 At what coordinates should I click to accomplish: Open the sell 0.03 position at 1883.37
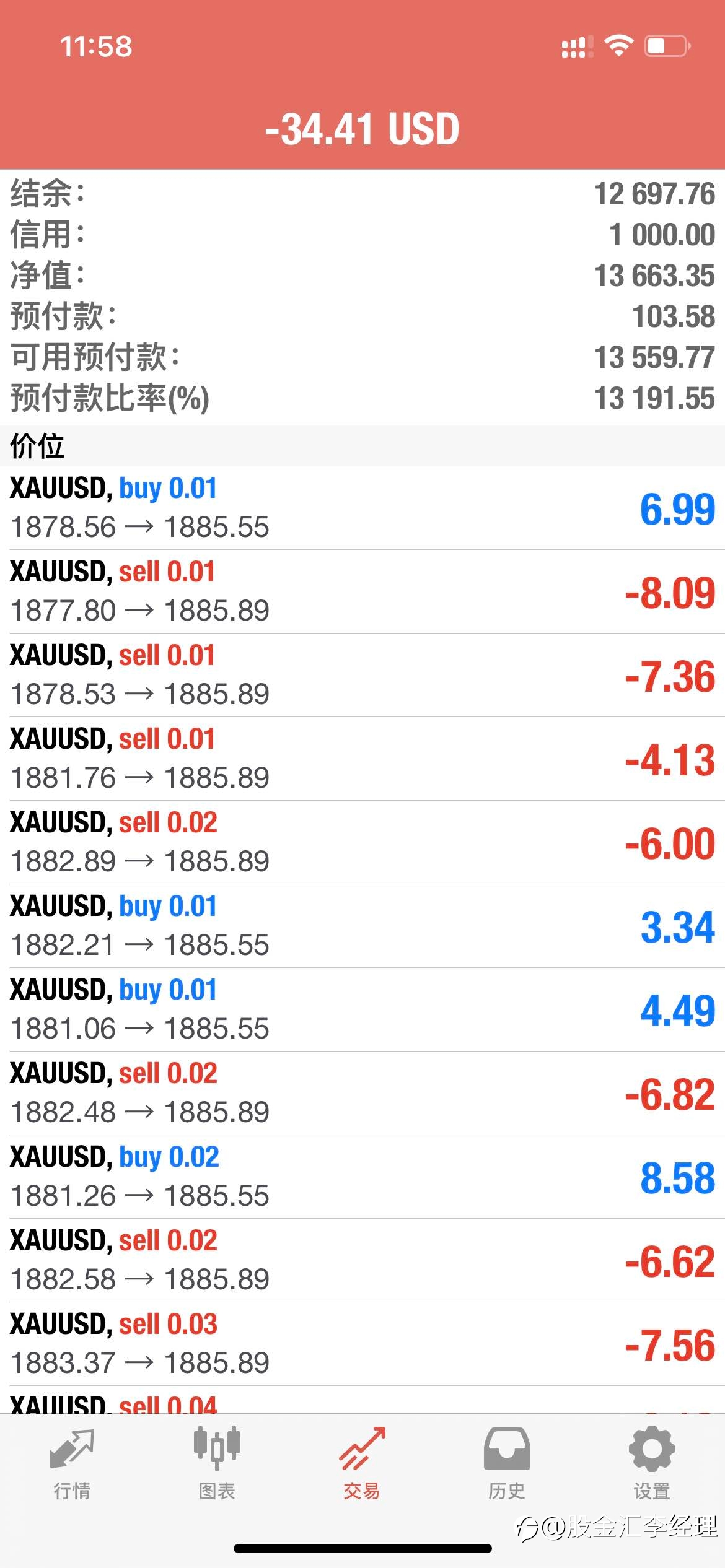pyautogui.click(x=362, y=1344)
